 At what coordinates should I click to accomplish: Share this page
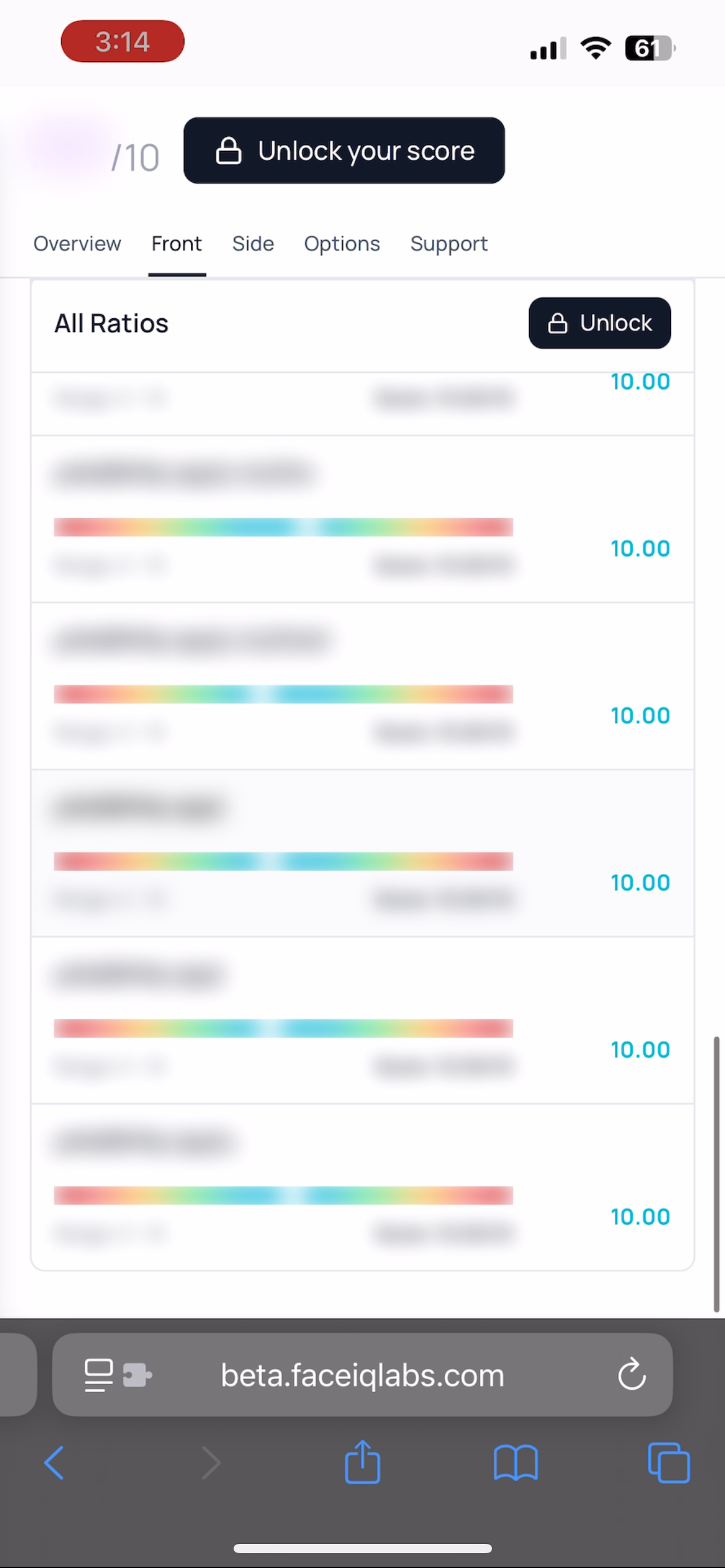click(362, 1461)
